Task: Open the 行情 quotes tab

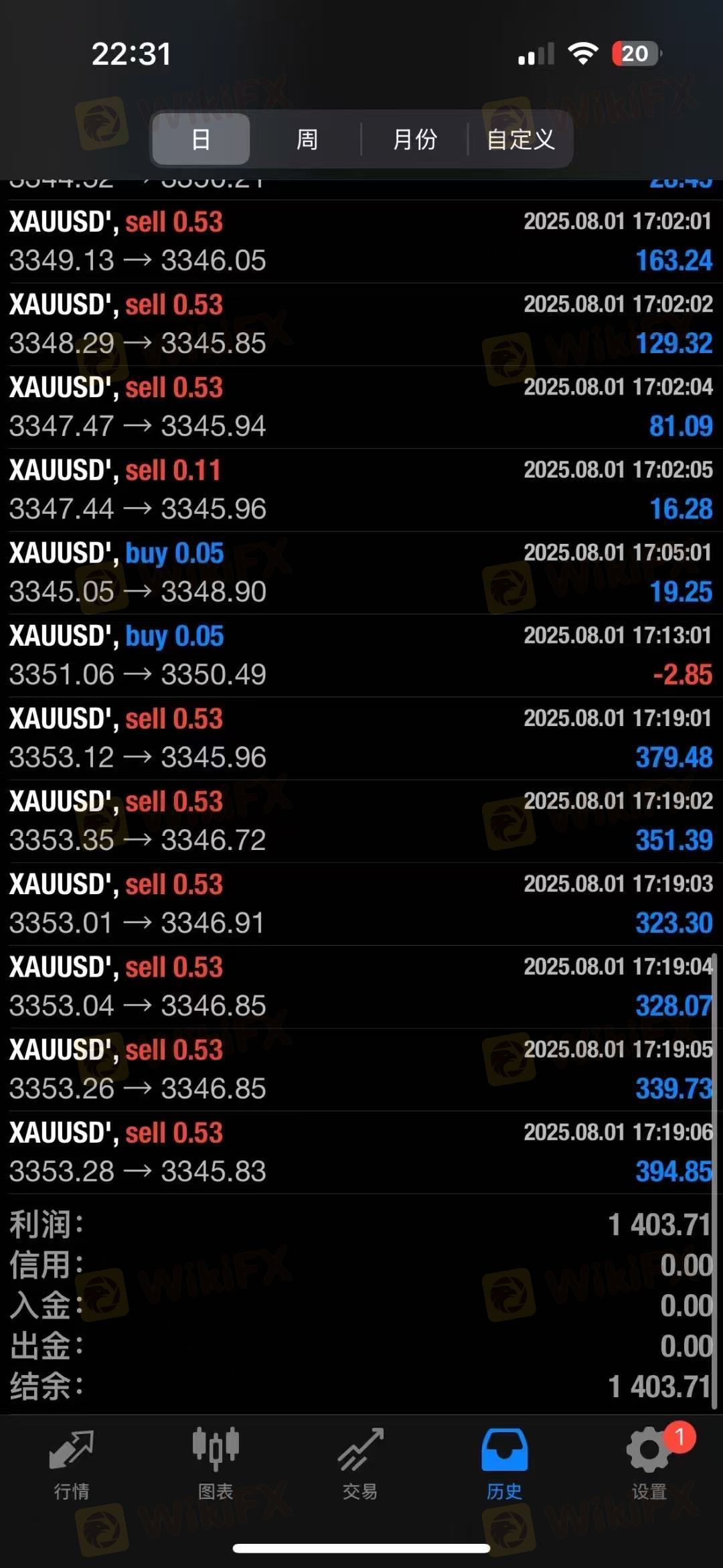Action: (72, 1464)
